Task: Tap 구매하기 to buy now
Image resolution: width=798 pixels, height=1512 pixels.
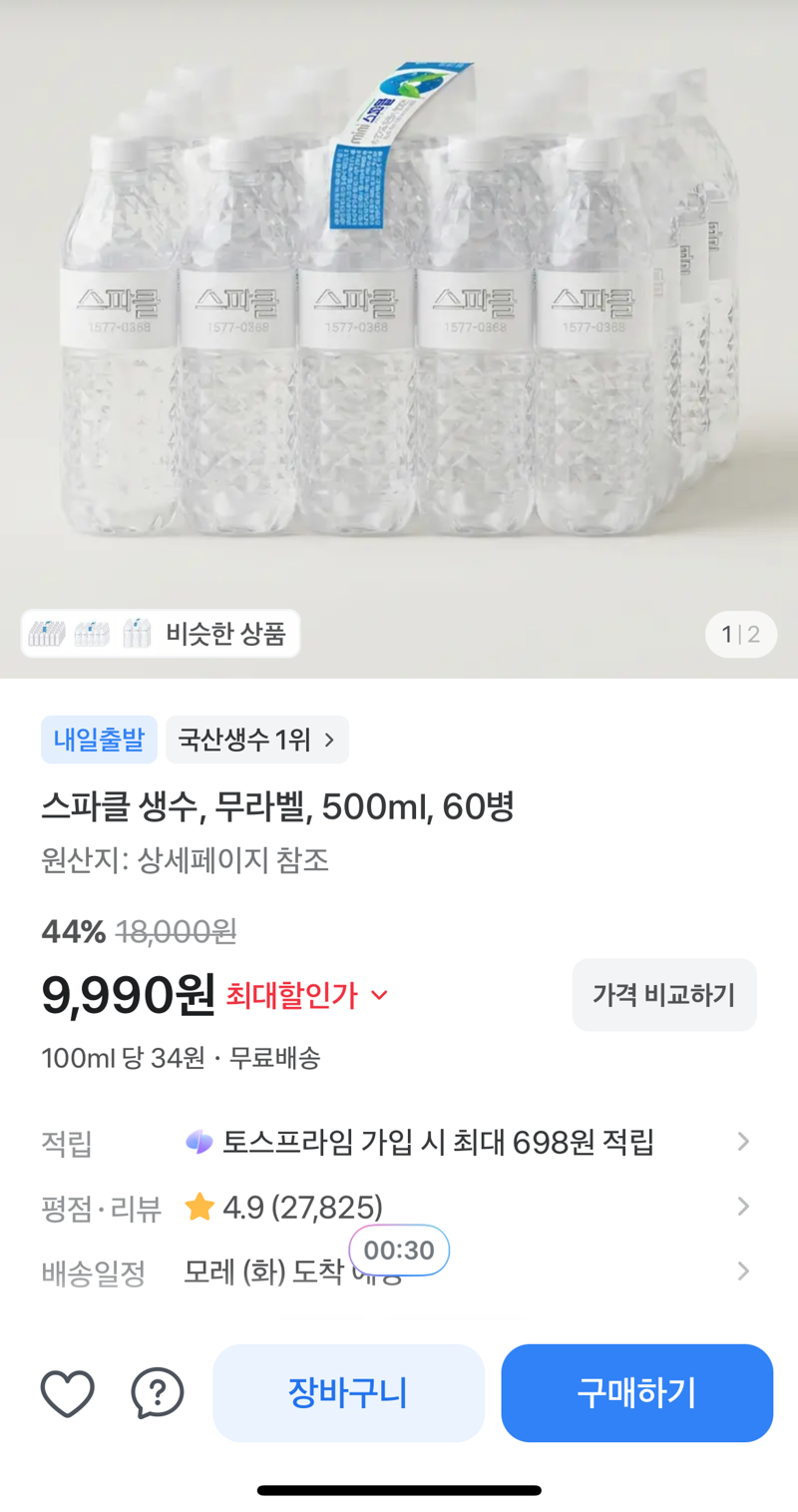Action: pos(637,1393)
